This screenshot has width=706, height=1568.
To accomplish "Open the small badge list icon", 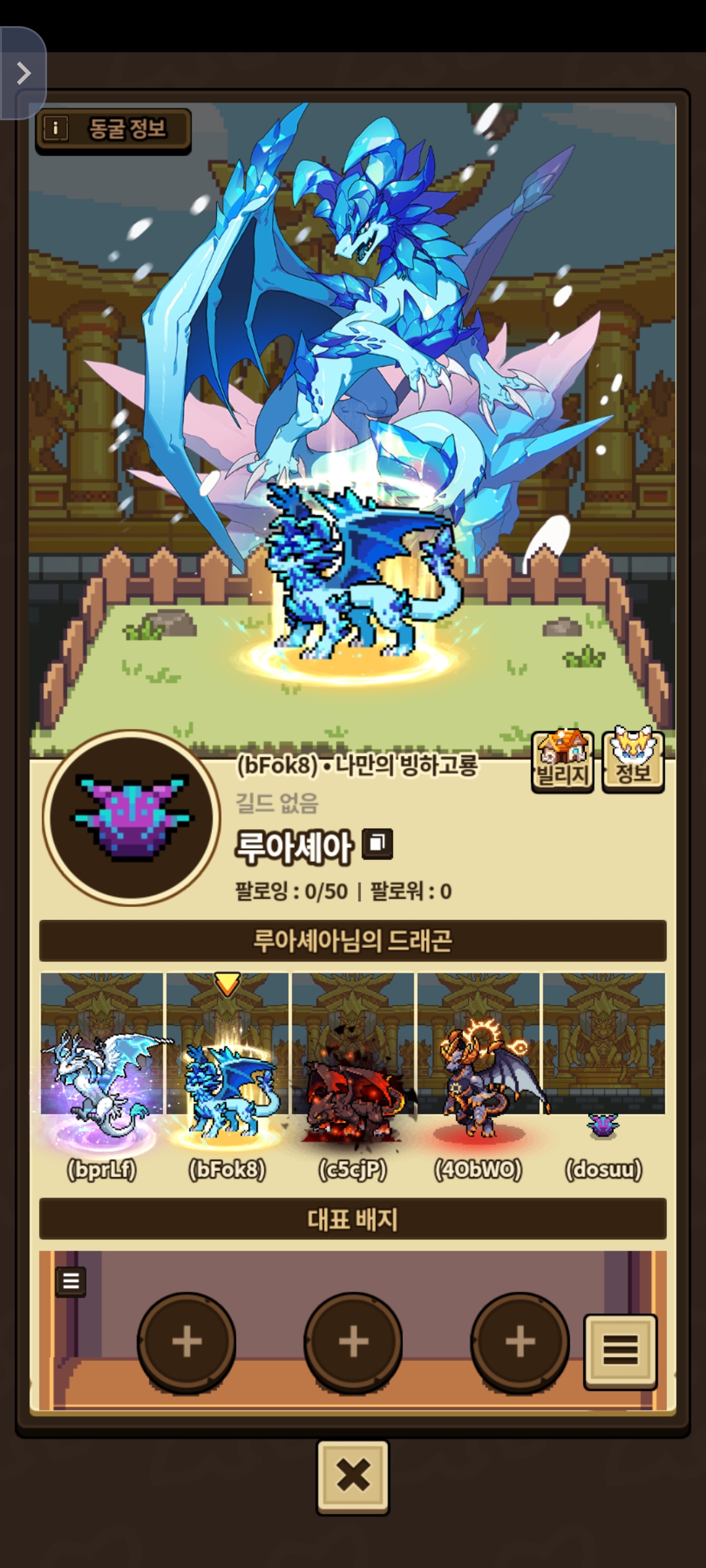I will click(x=71, y=1281).
